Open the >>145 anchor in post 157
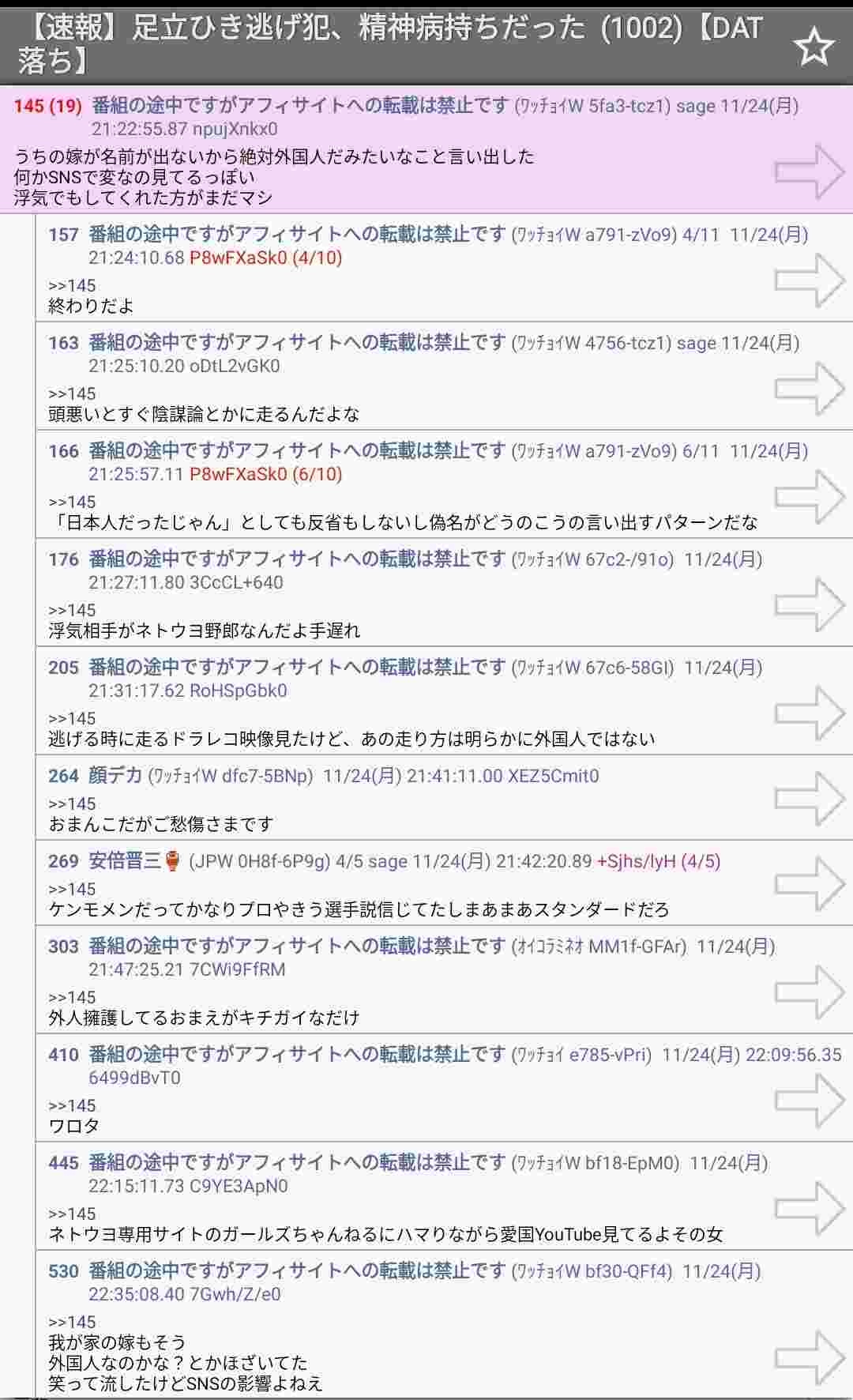Image resolution: width=853 pixels, height=1400 pixels. pyautogui.click(x=72, y=286)
